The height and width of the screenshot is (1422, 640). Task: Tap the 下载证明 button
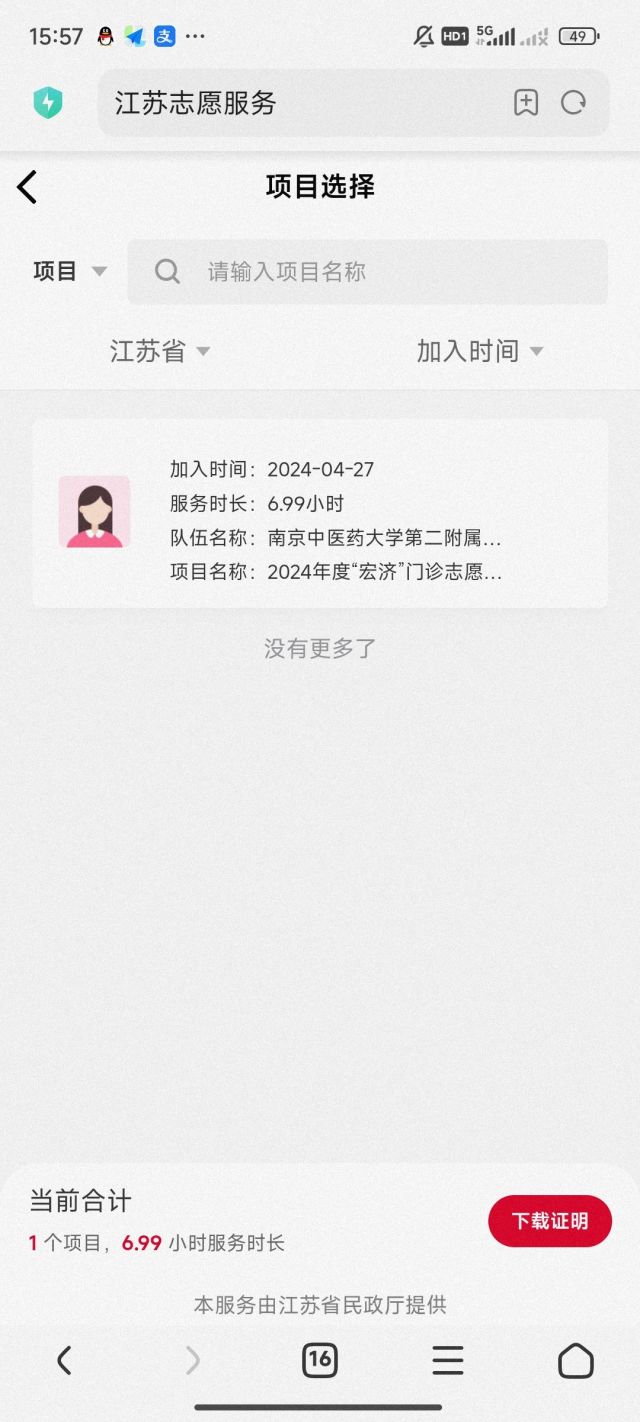pos(550,1221)
